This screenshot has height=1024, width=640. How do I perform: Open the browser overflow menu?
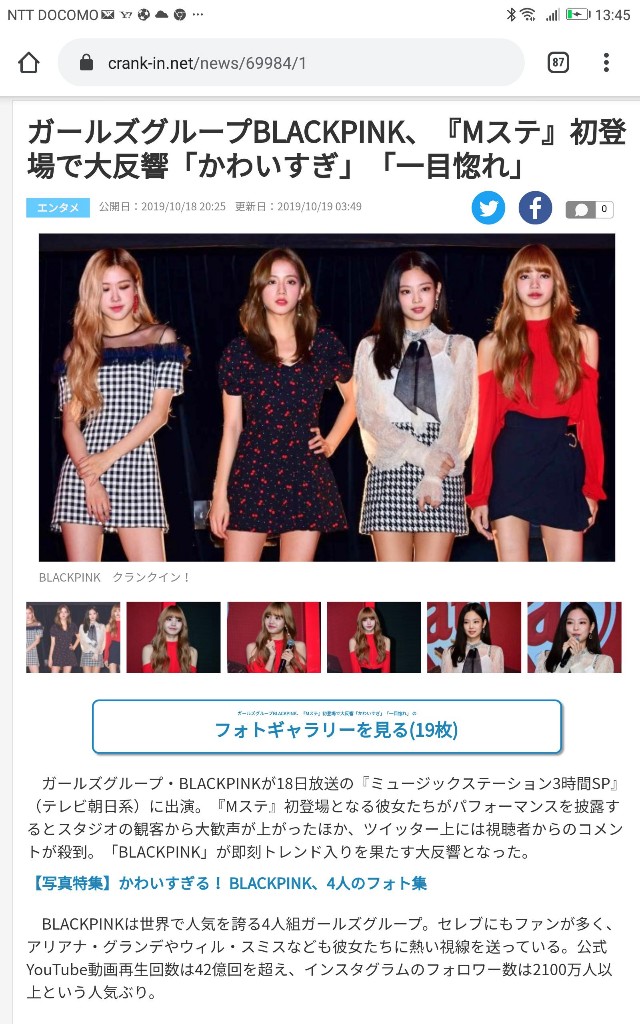(606, 63)
